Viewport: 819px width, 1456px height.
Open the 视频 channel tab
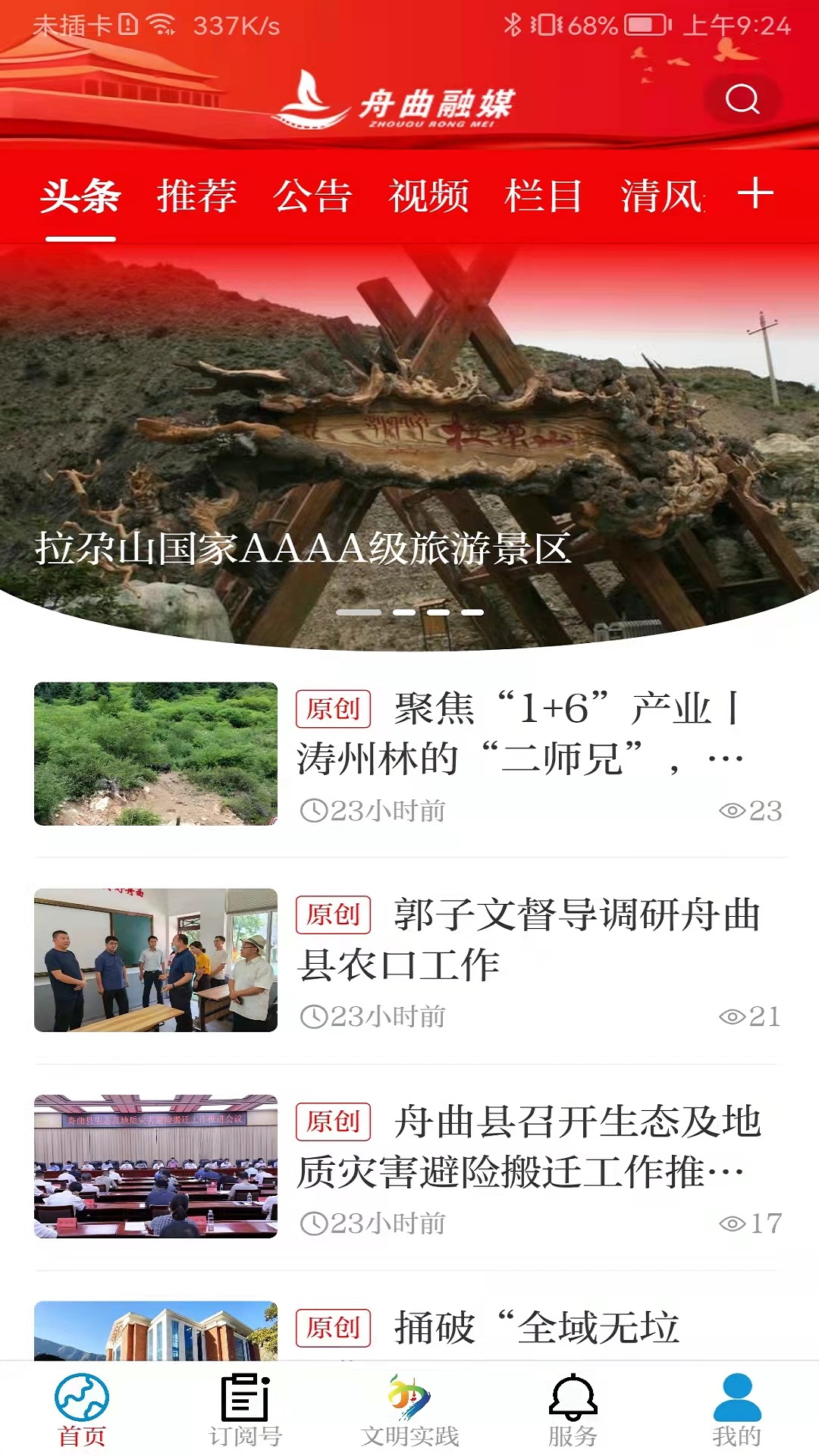point(428,196)
